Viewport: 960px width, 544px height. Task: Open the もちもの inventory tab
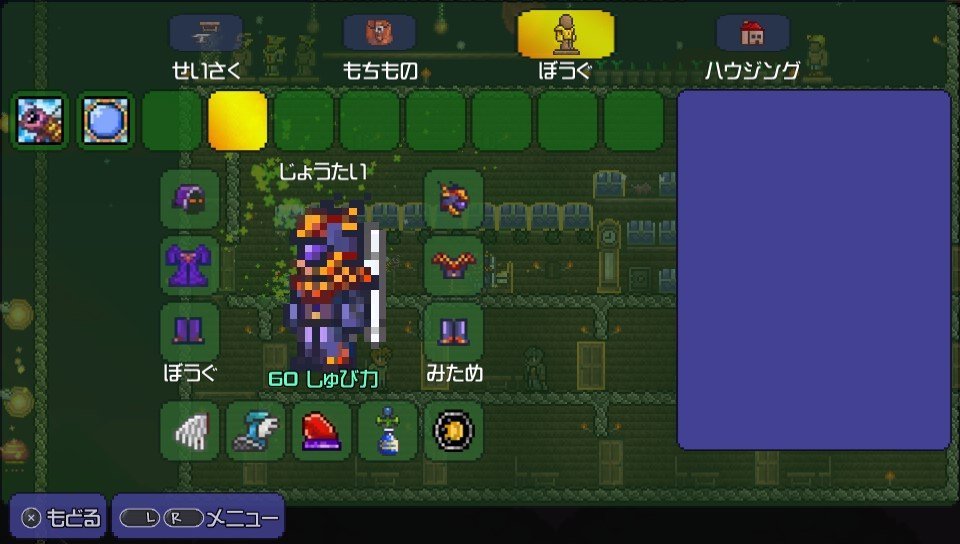click(x=379, y=35)
